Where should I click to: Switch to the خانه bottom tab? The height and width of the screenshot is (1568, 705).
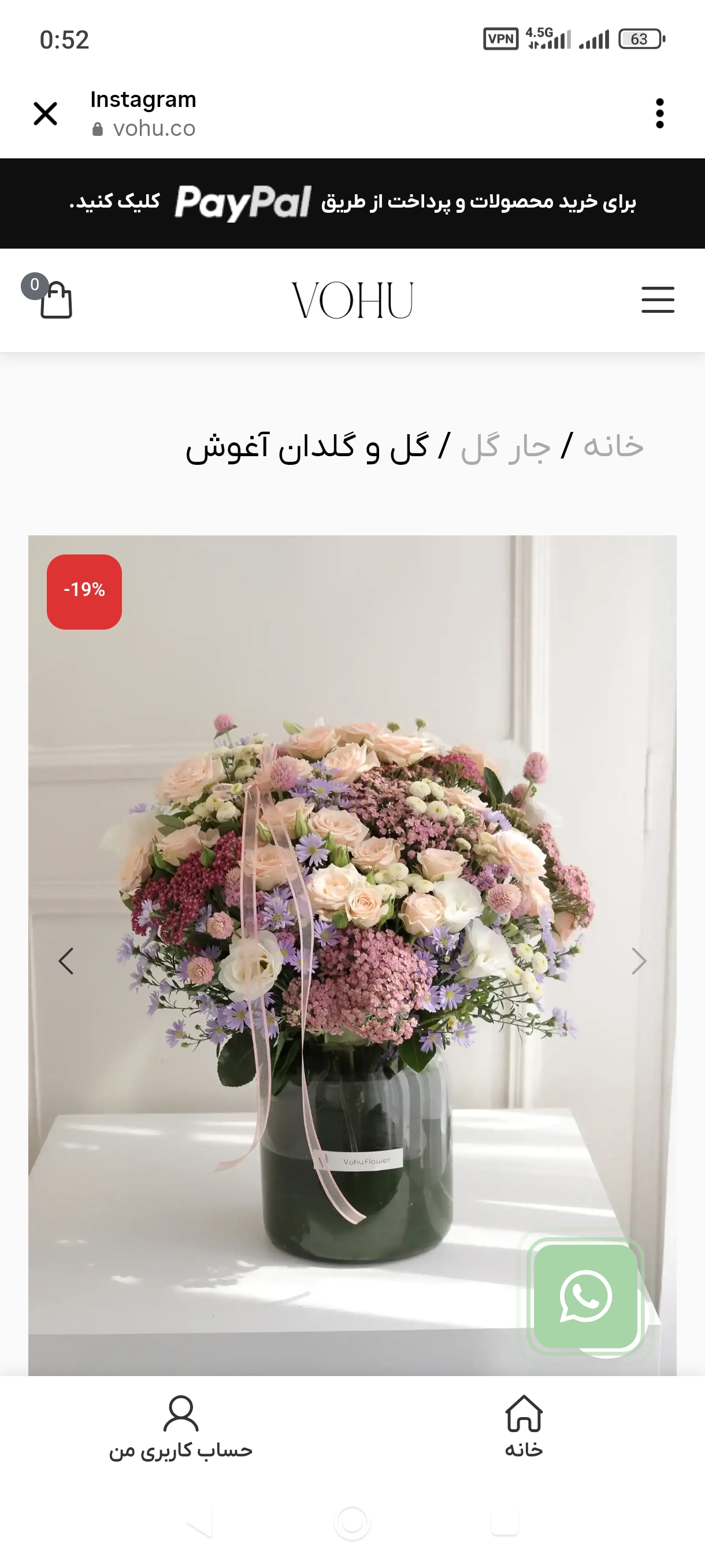click(523, 1426)
